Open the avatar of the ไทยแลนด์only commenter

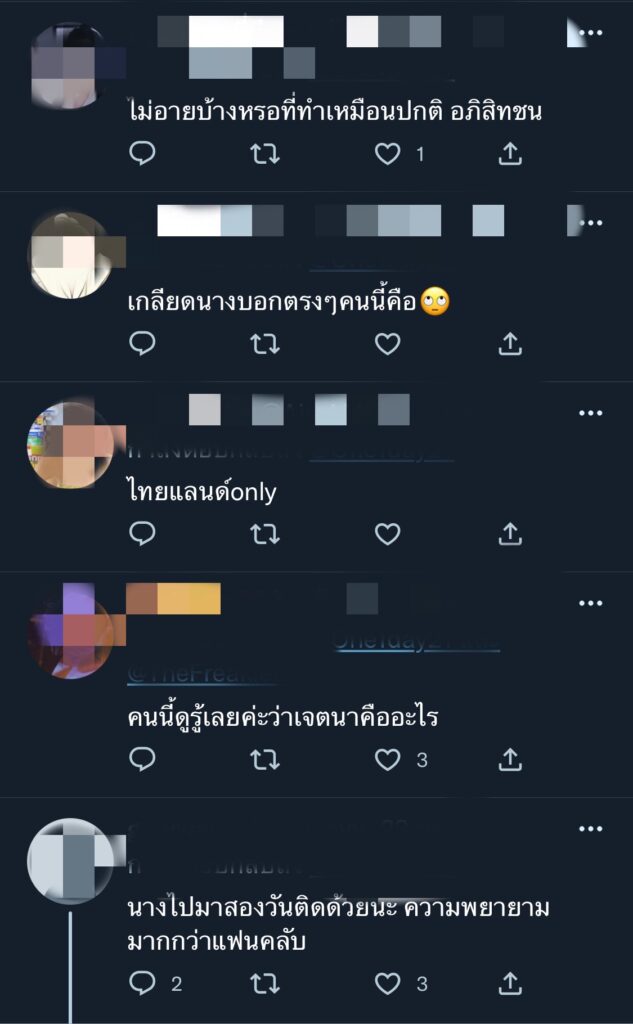69,446
